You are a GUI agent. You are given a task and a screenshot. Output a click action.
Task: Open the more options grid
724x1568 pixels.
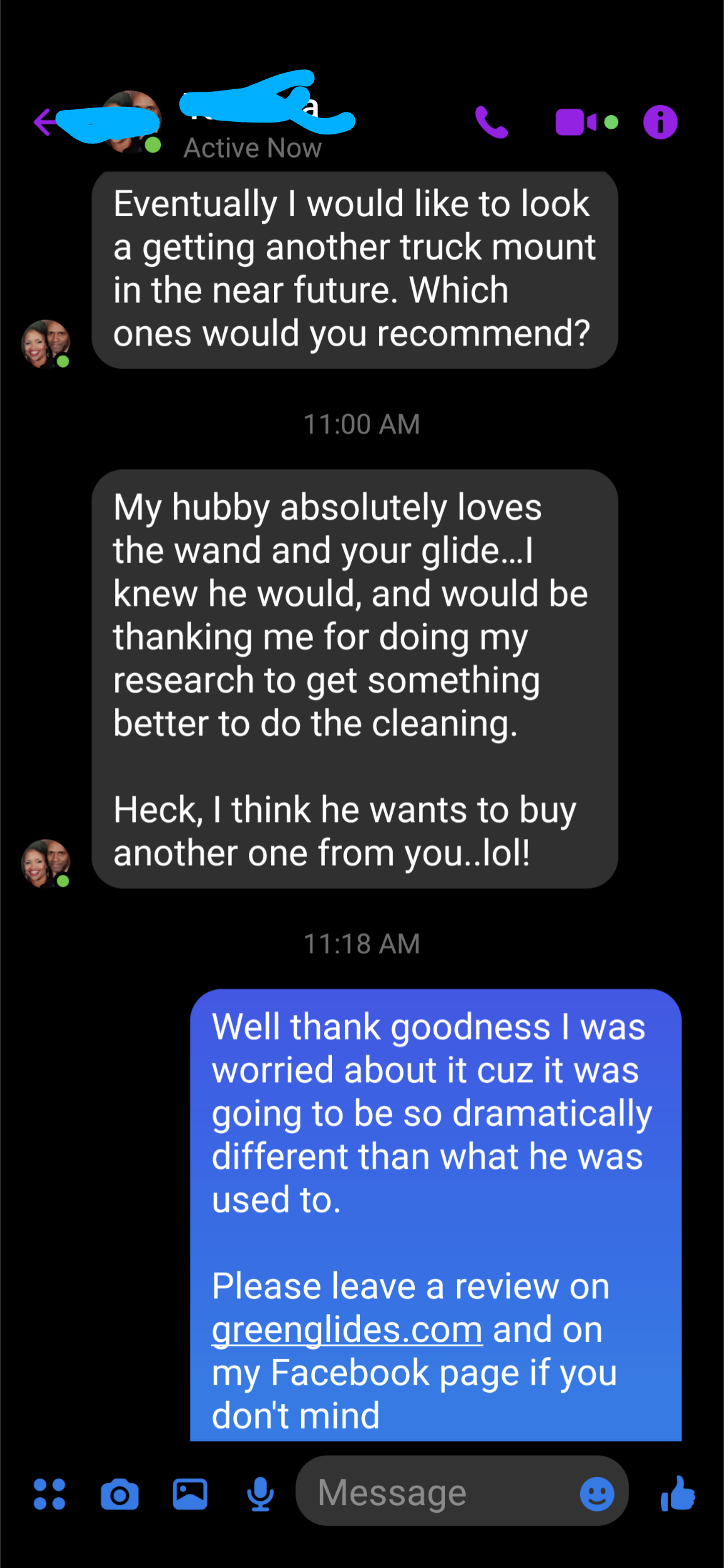pyautogui.click(x=50, y=1494)
